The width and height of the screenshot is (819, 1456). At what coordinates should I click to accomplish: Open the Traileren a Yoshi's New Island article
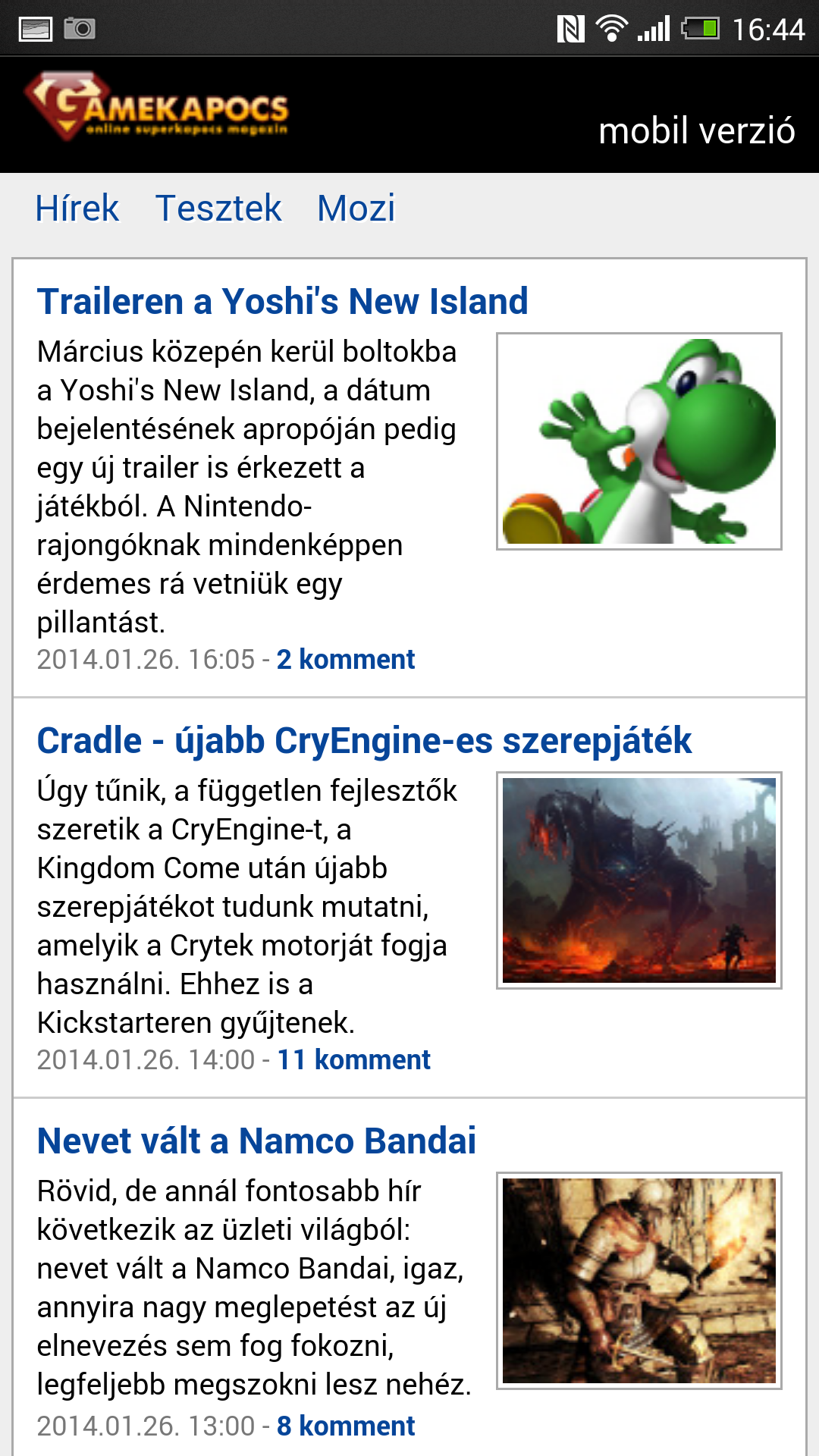(x=282, y=301)
